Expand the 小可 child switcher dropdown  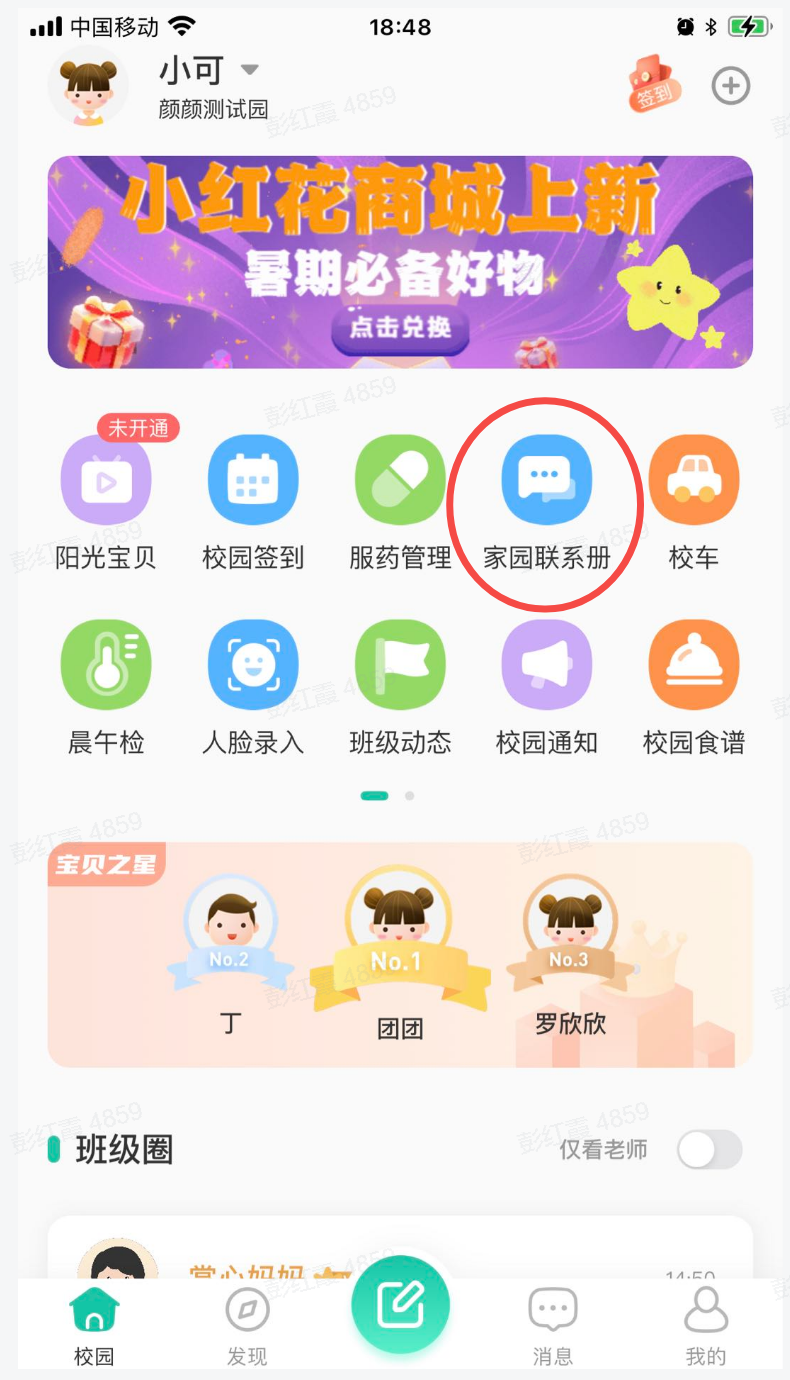pos(250,70)
